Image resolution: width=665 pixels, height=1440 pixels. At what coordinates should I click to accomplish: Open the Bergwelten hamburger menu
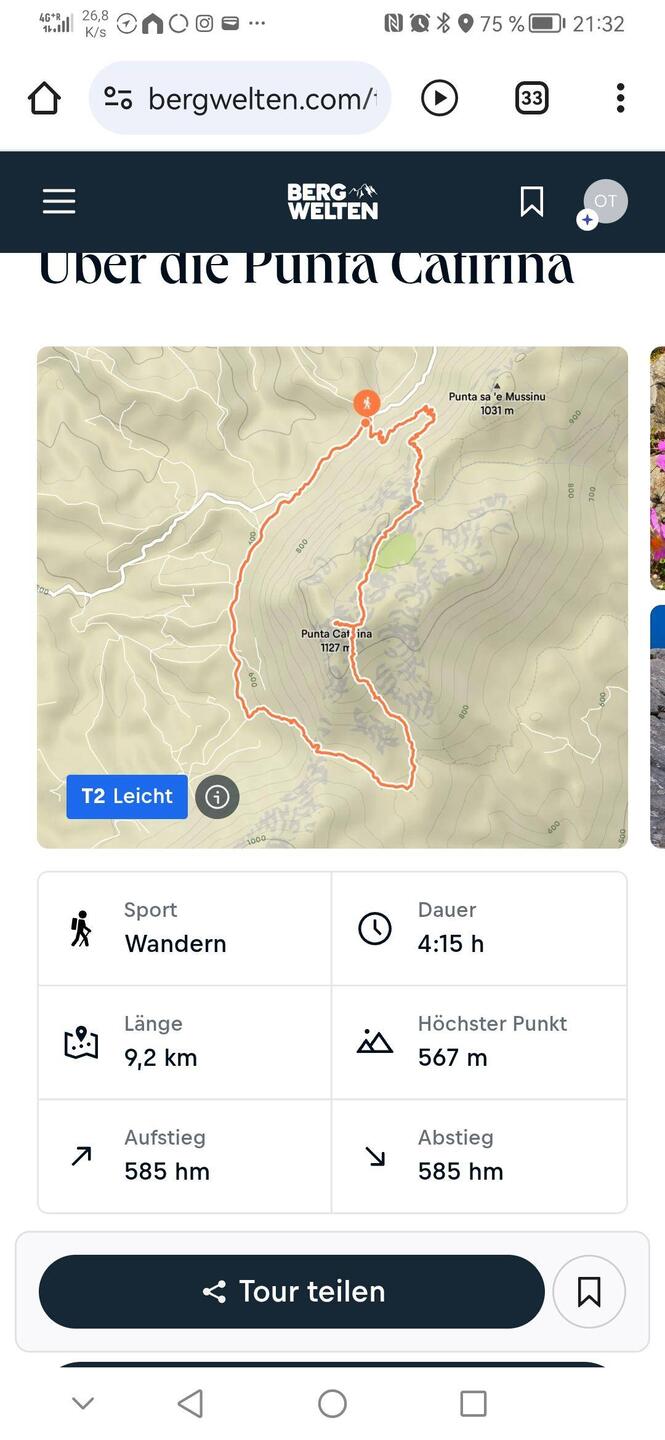(59, 202)
